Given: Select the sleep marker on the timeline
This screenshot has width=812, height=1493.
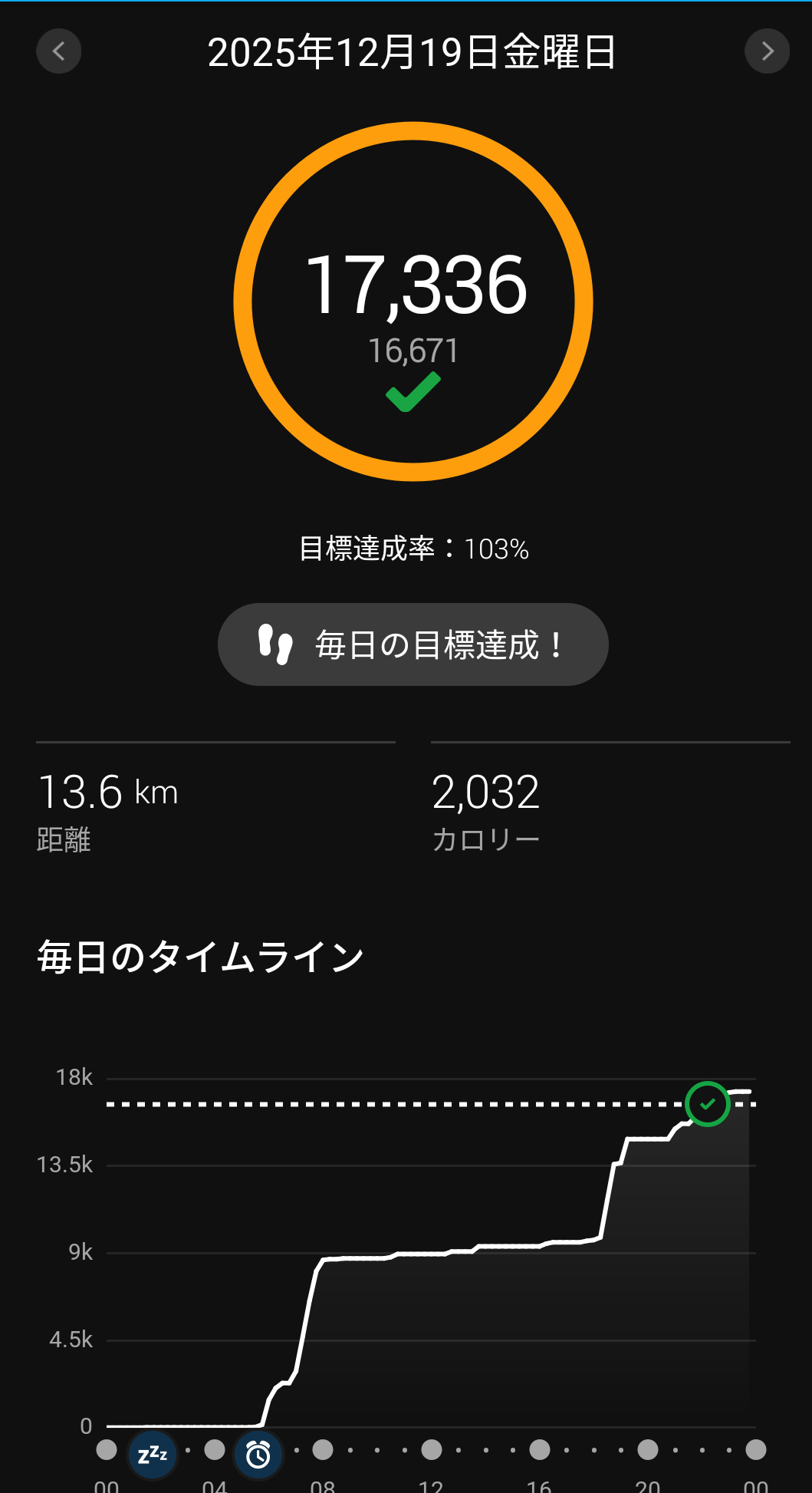Looking at the screenshot, I should click(153, 1454).
